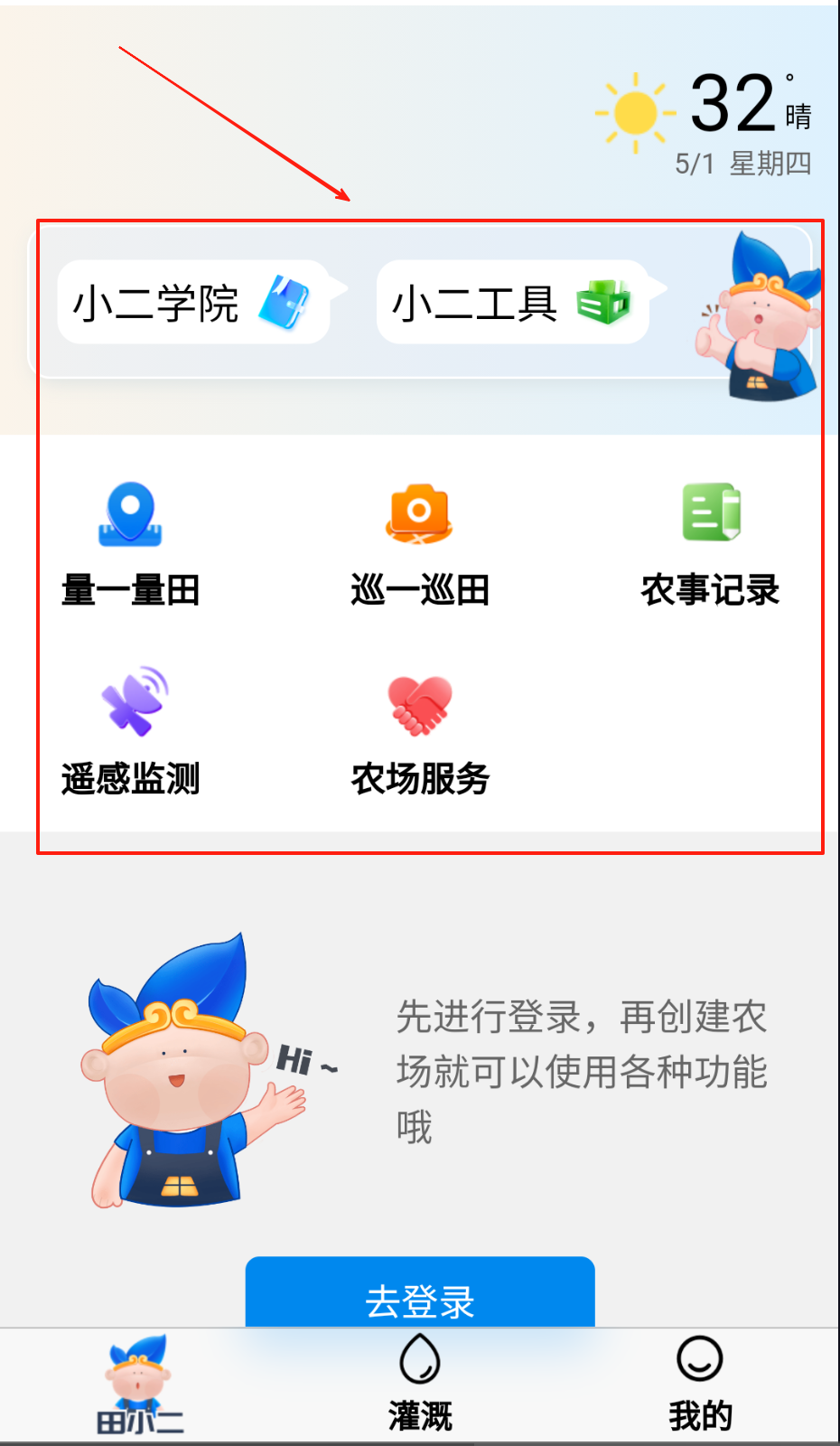Open 农场服务 farm services
The height and width of the screenshot is (1446, 840).
click(x=420, y=732)
